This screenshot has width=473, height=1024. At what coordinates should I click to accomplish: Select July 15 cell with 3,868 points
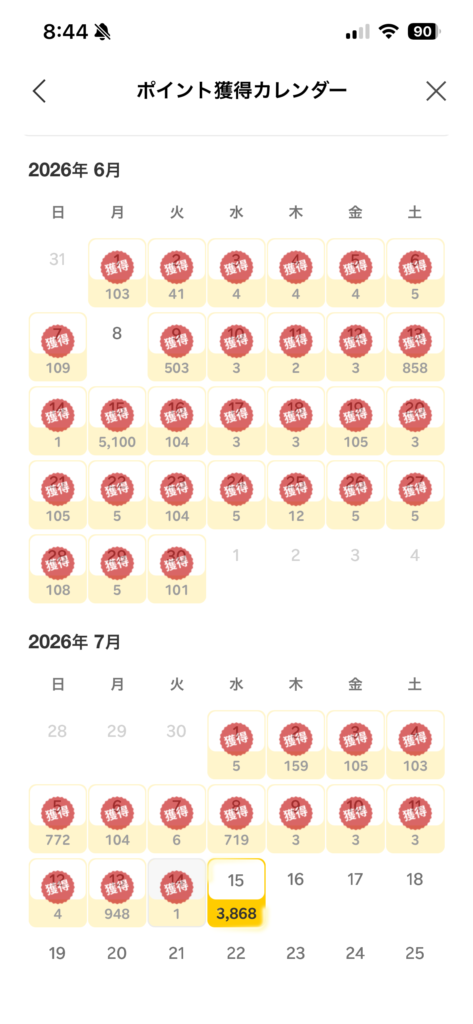pos(236,893)
